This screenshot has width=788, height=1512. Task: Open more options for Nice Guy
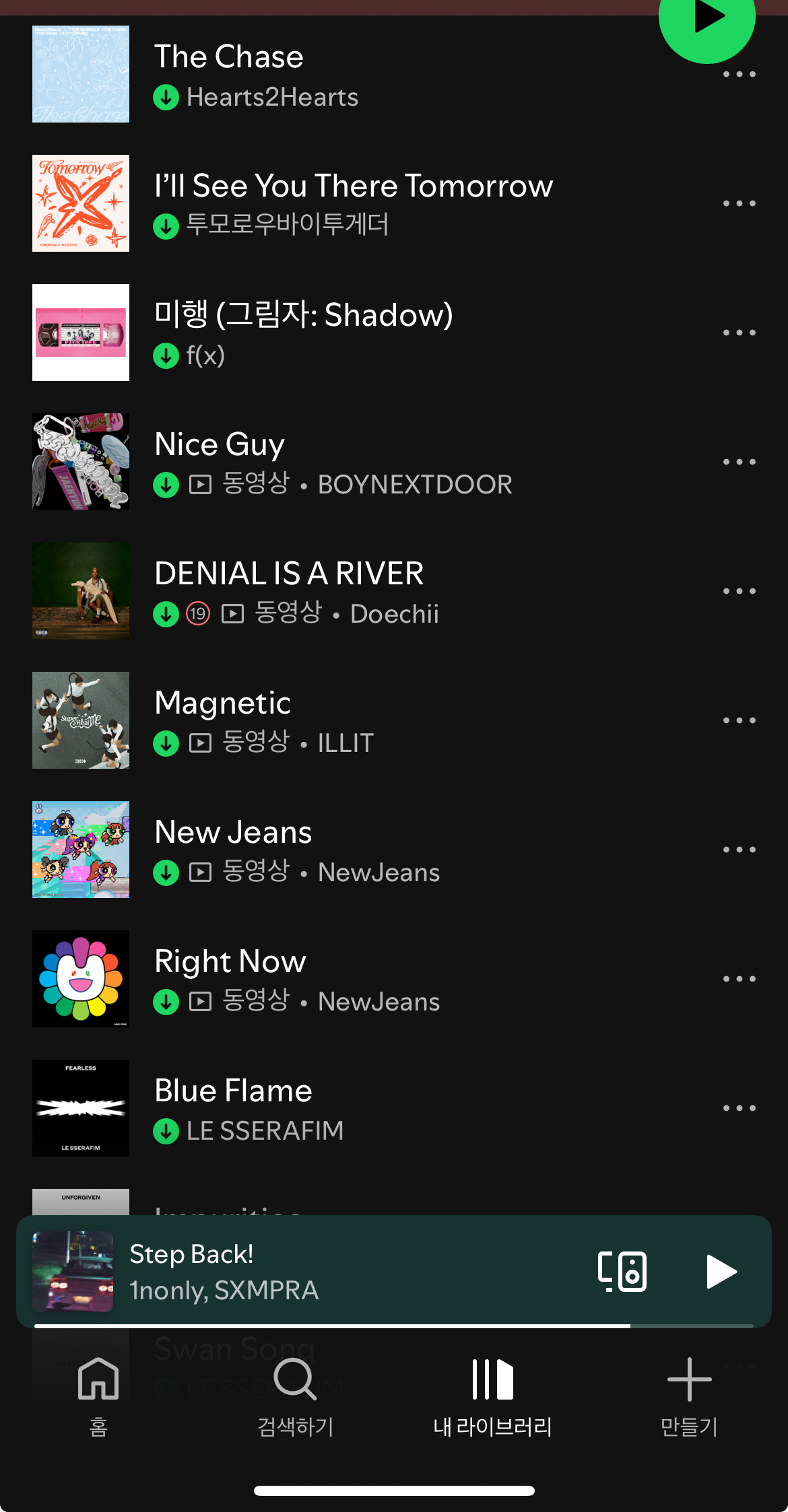(739, 462)
